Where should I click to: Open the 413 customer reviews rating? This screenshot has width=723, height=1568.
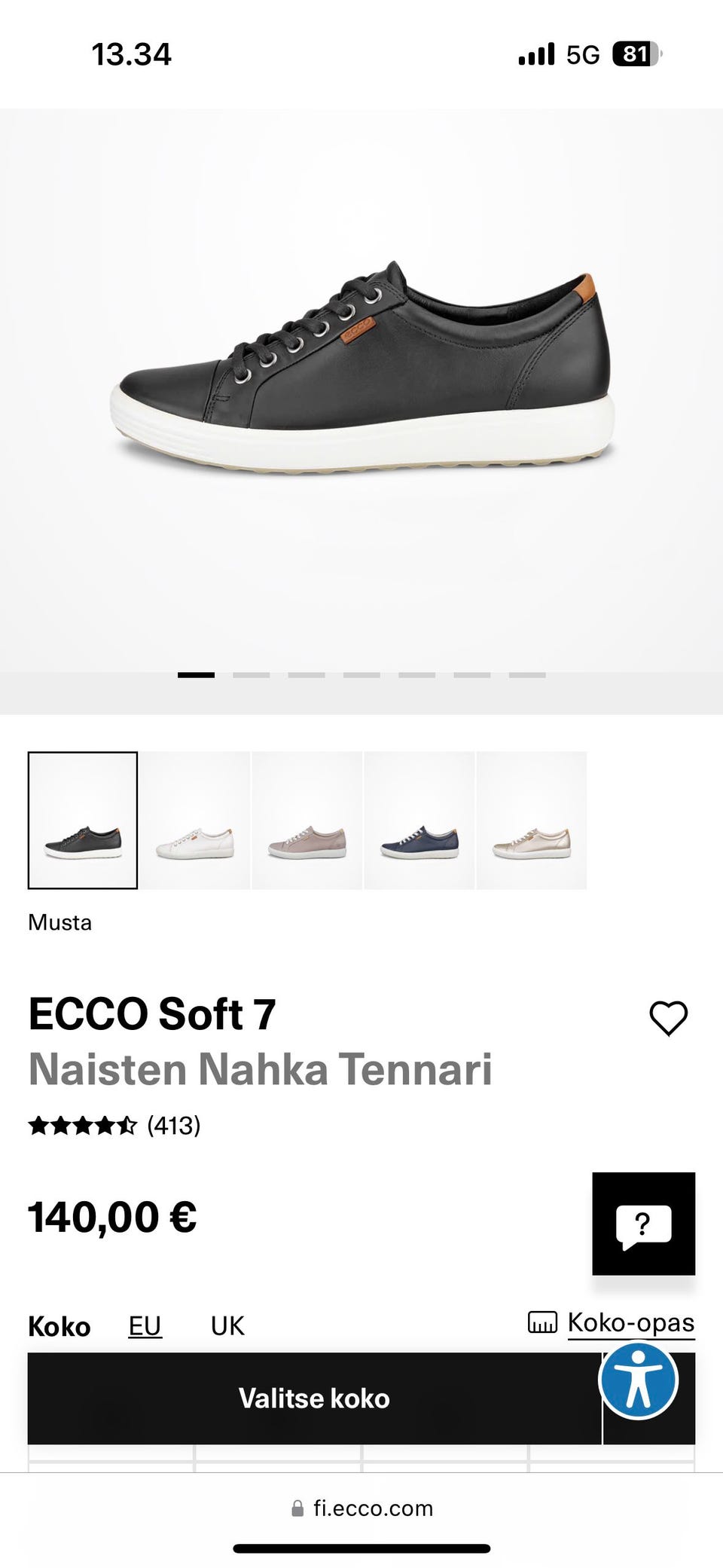114,1126
